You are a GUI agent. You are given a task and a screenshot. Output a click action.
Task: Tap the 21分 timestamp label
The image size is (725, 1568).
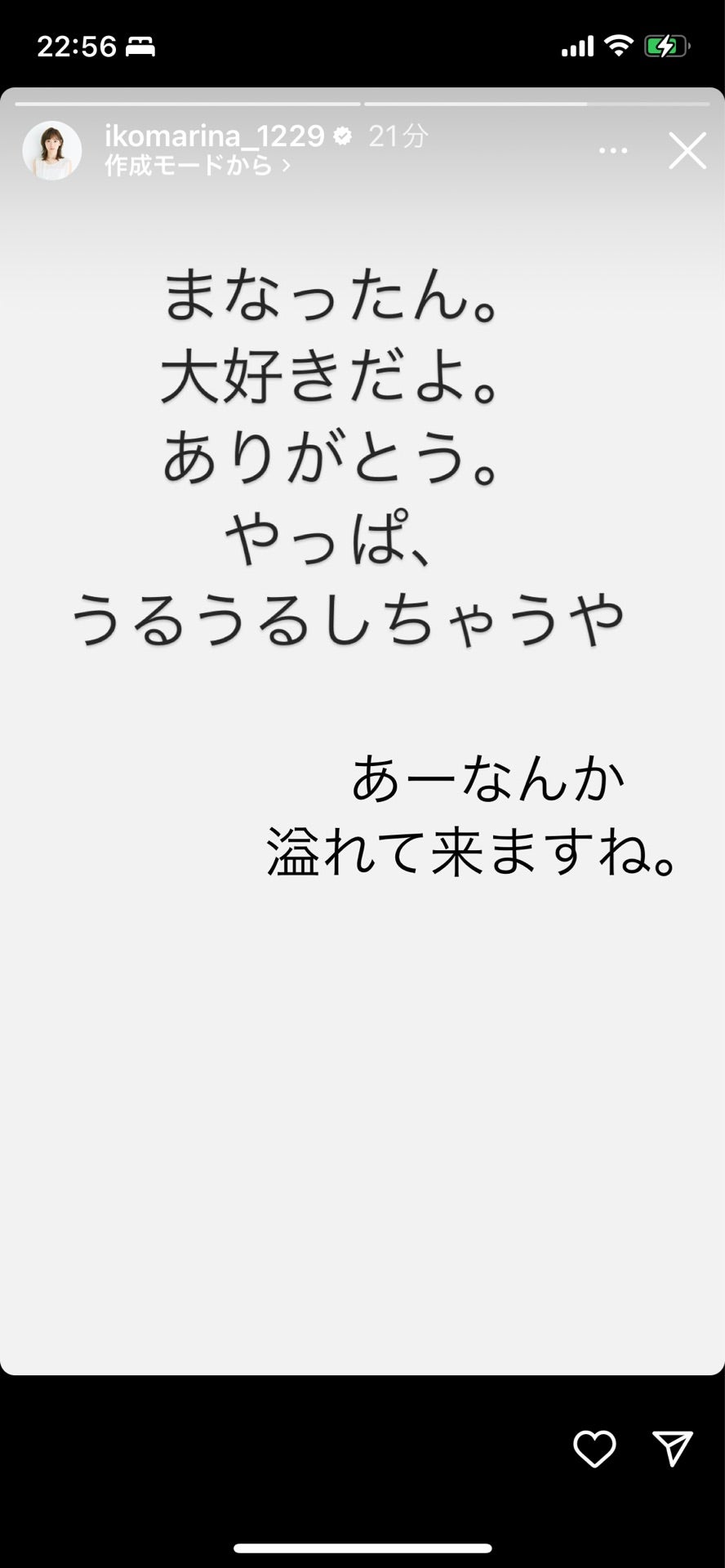tap(397, 137)
